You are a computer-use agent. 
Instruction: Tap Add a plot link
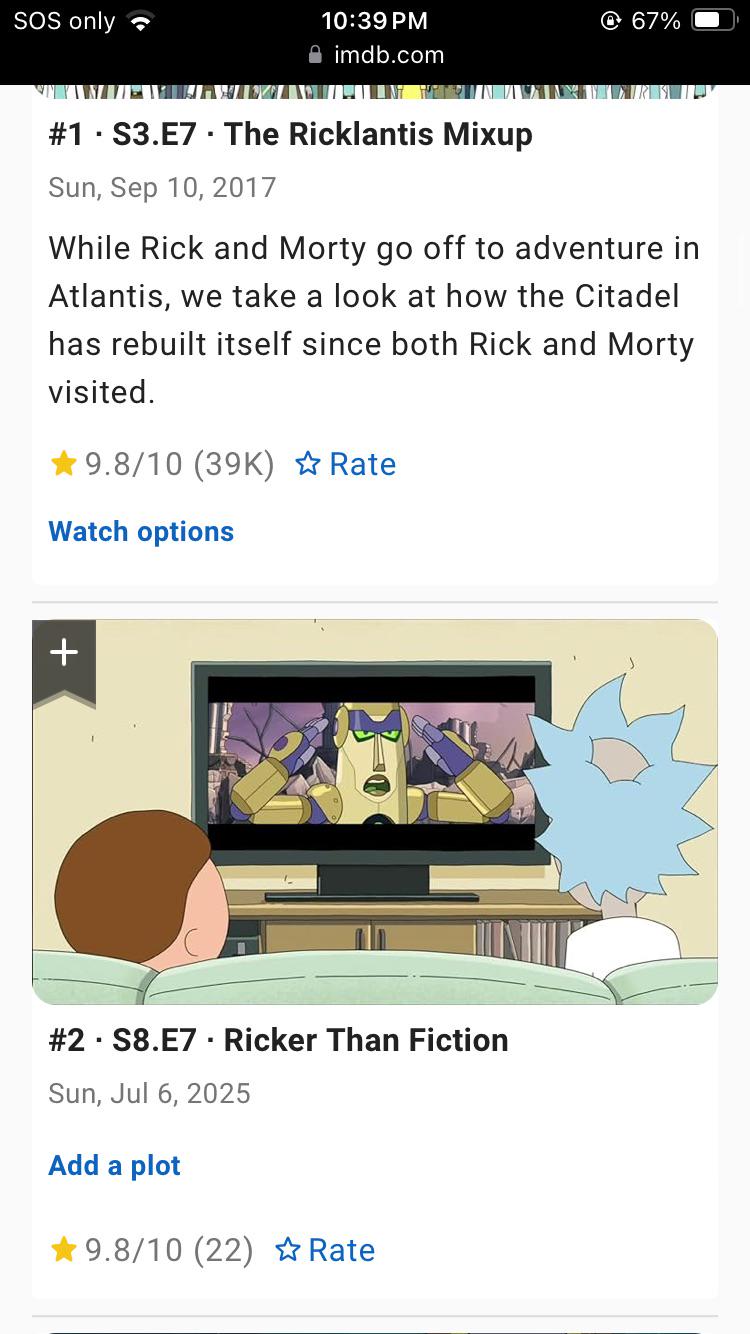(x=114, y=1165)
